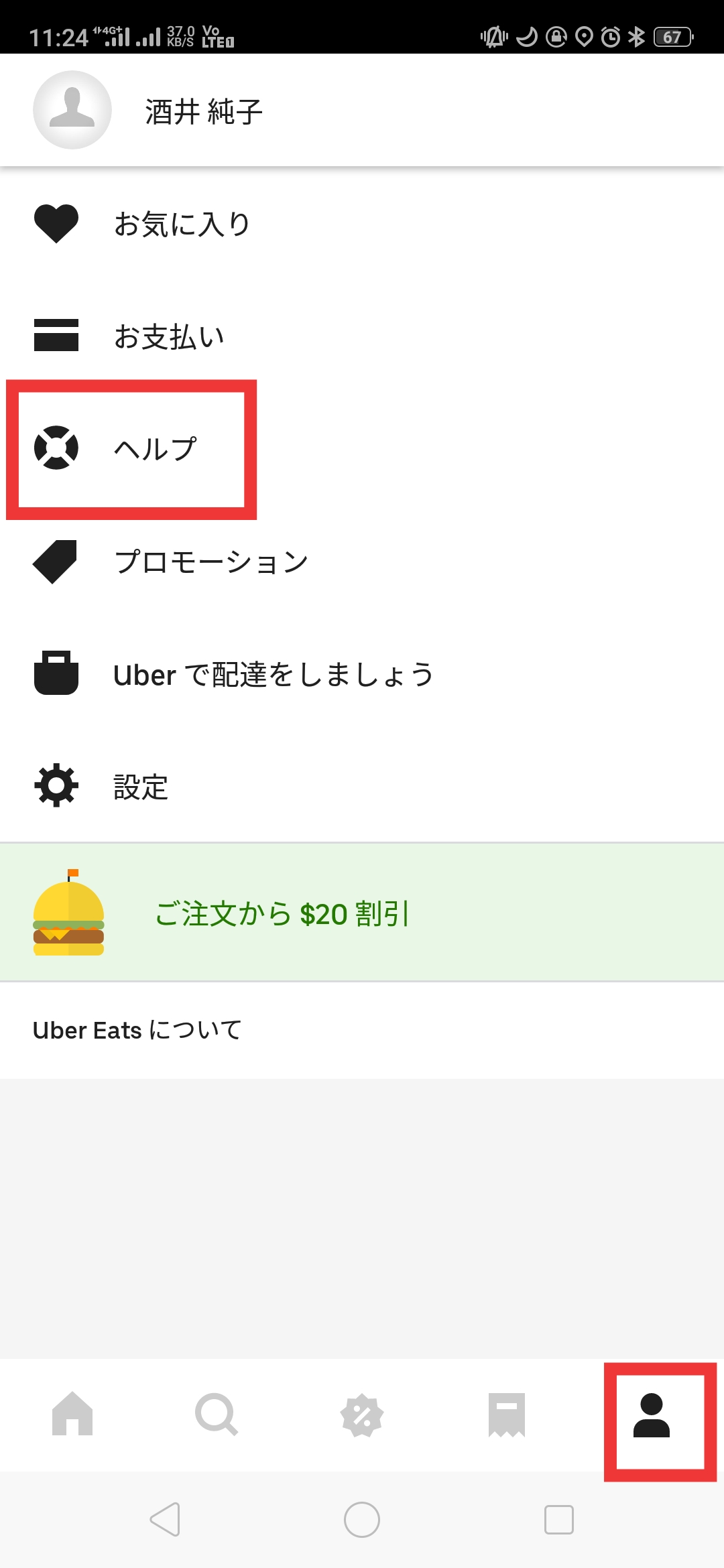This screenshot has width=724, height=1568.
Task: Switch to the discount offers tab
Action: (x=362, y=1414)
